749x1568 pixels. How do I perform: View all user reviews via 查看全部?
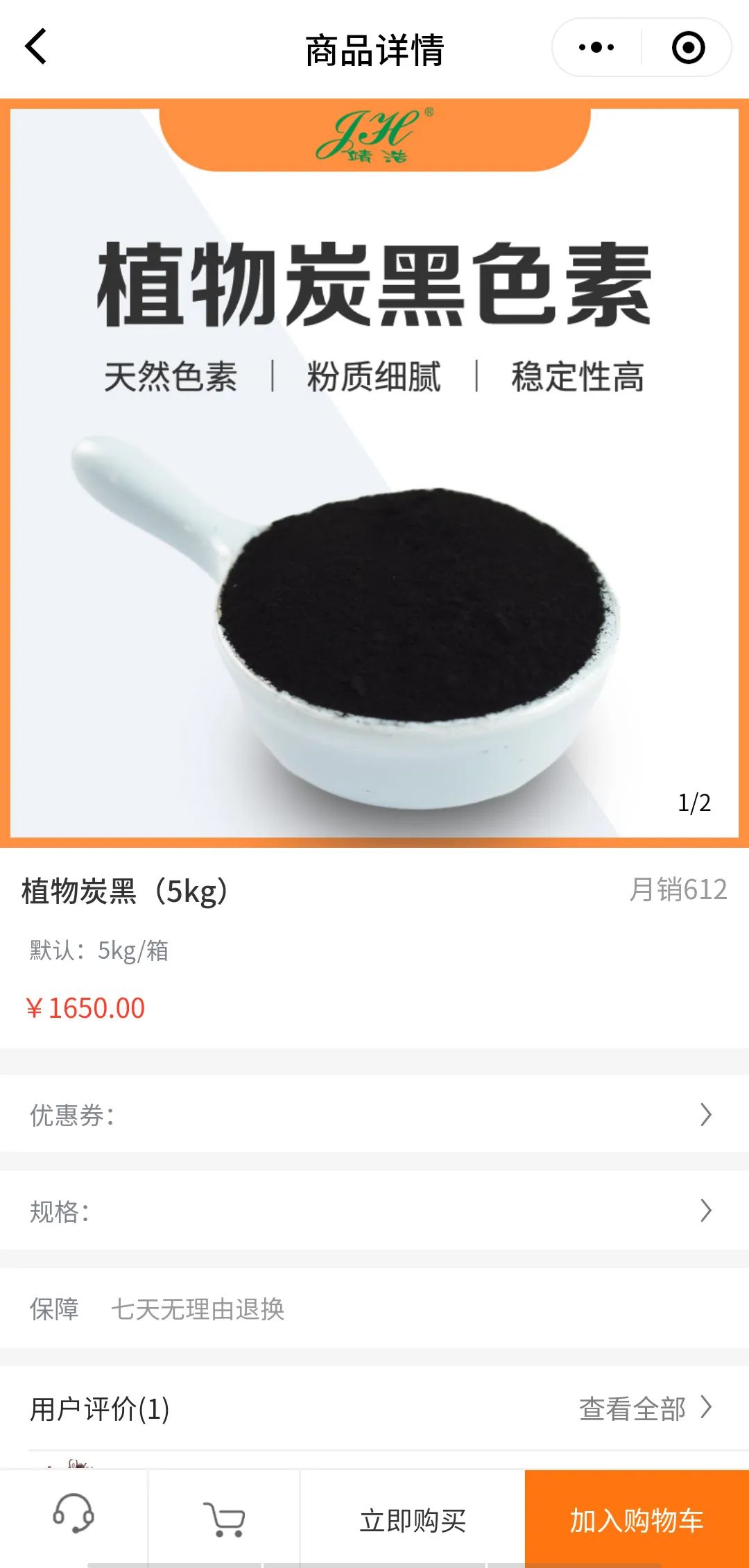click(x=645, y=1408)
